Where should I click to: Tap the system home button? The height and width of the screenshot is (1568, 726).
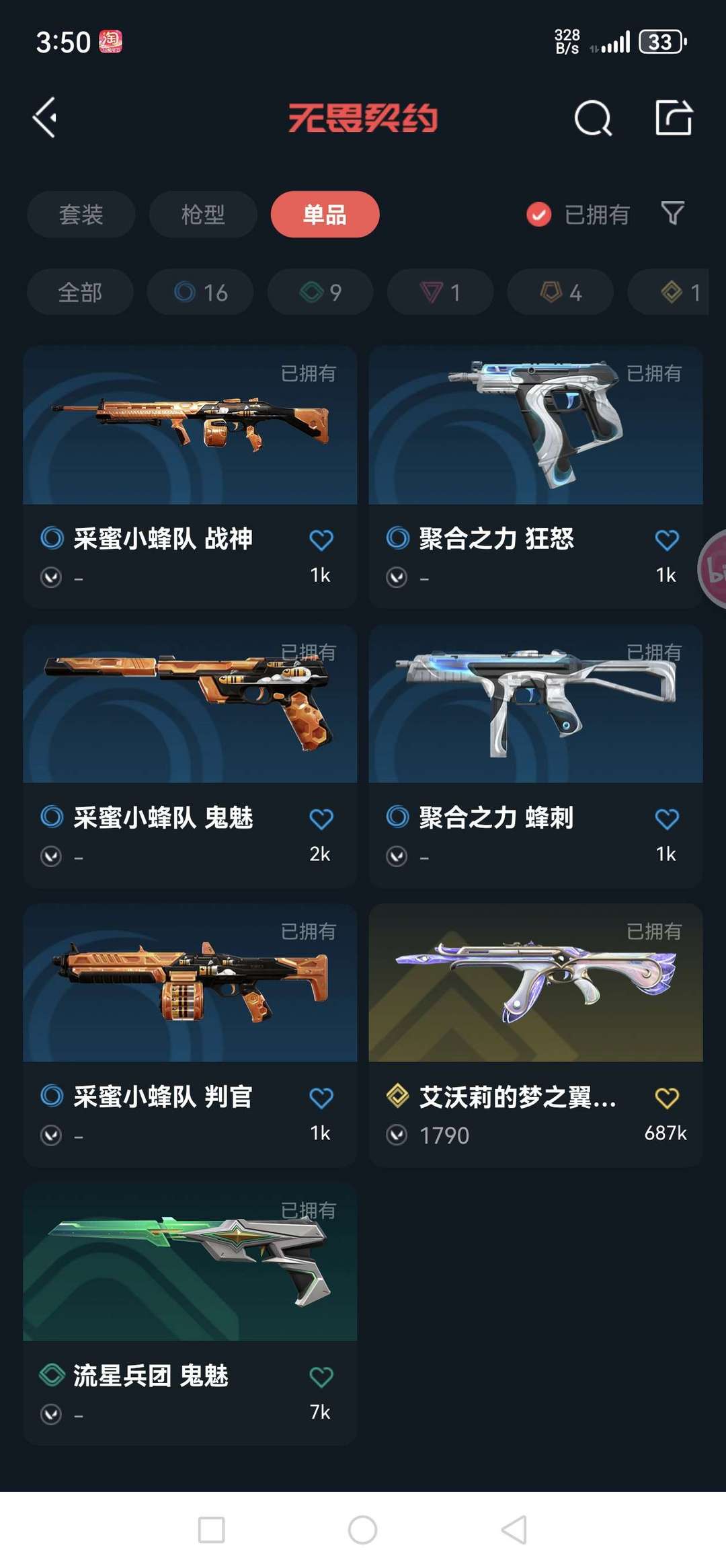(362, 1530)
